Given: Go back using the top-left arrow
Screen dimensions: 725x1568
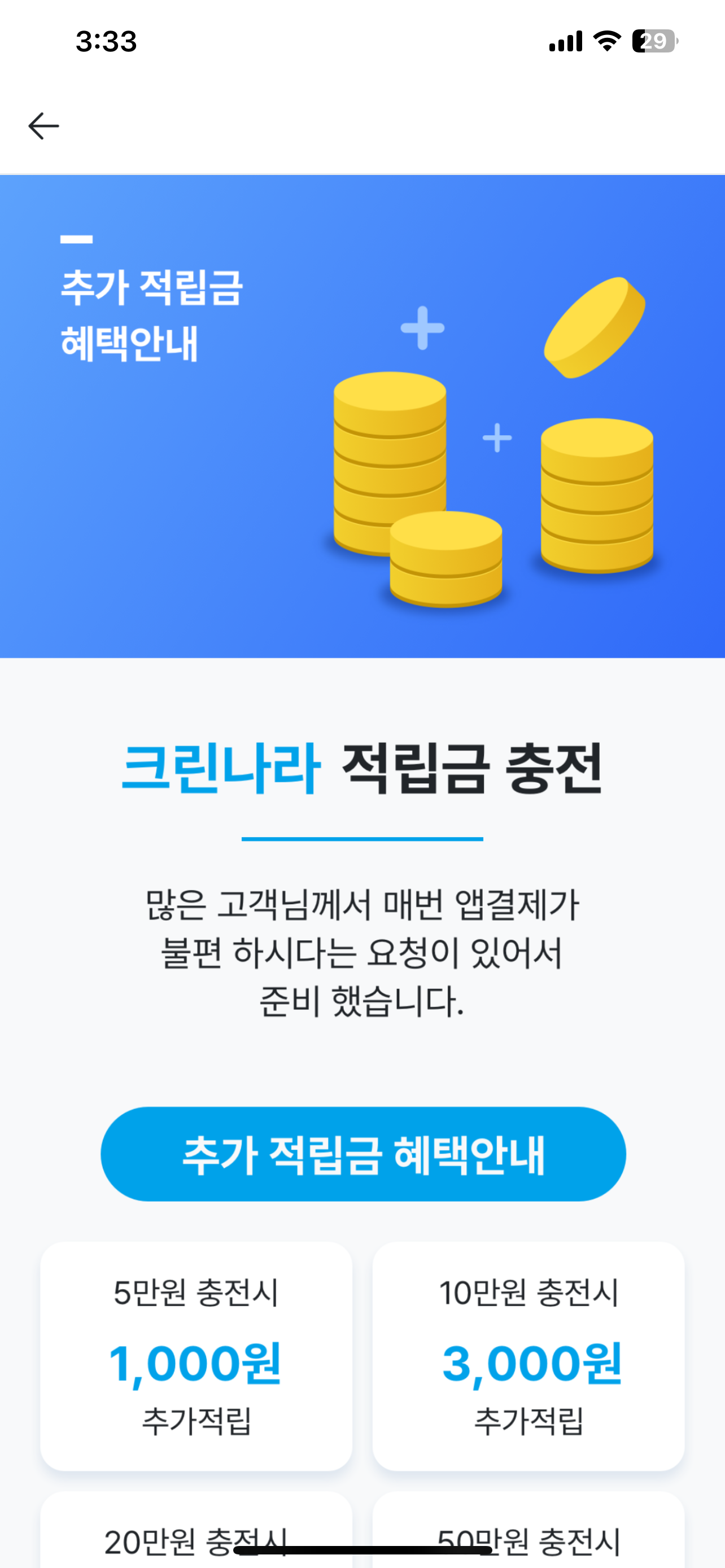Looking at the screenshot, I should point(44,126).
